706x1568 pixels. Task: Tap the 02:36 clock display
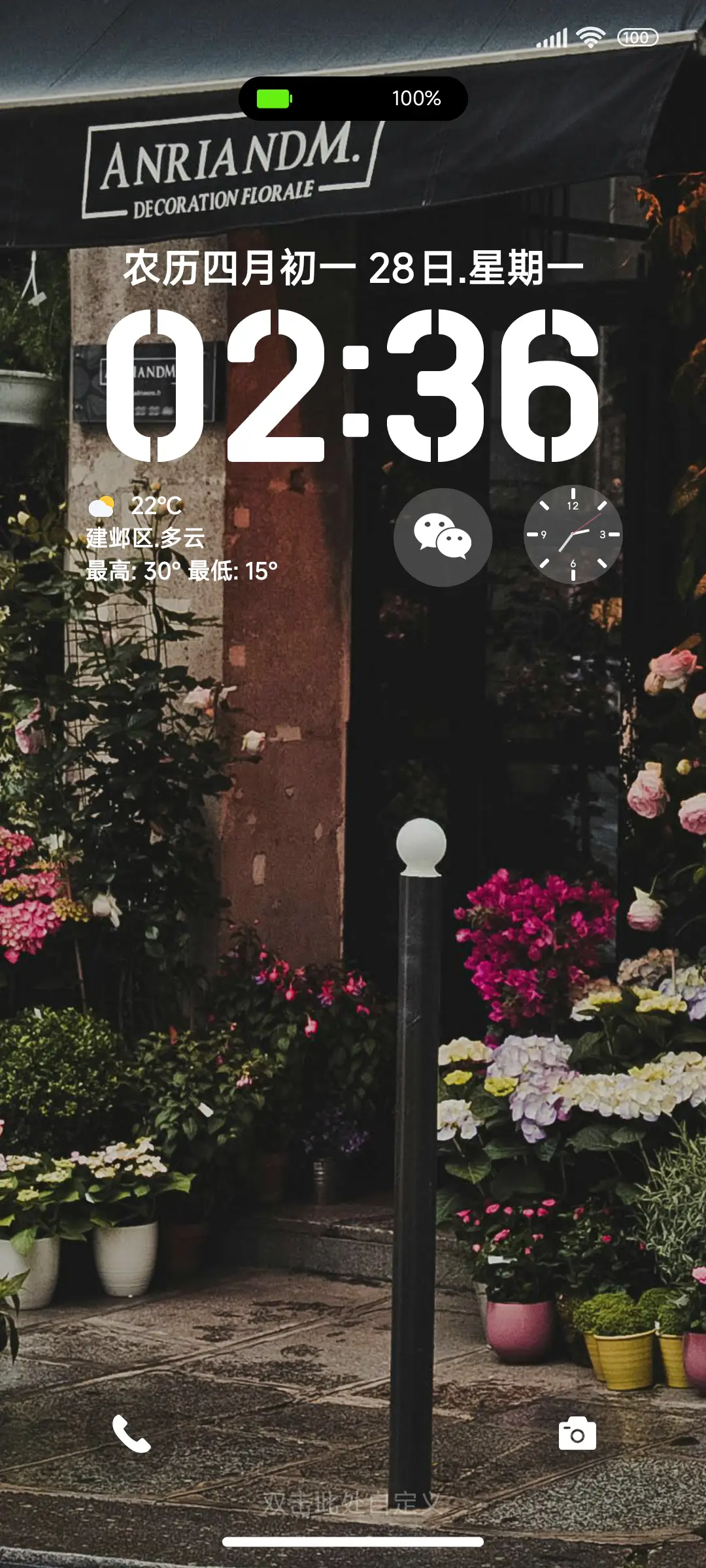point(353,385)
